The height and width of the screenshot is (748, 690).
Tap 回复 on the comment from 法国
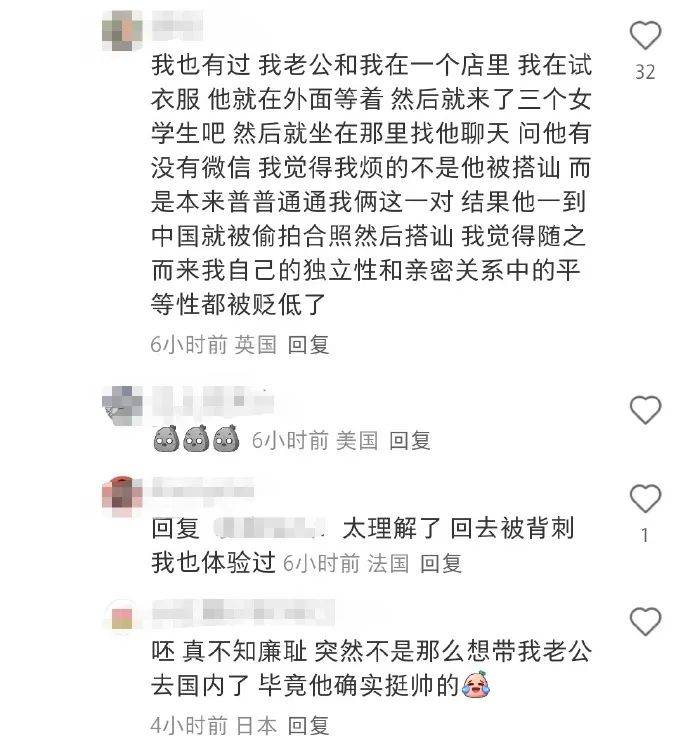440,564
